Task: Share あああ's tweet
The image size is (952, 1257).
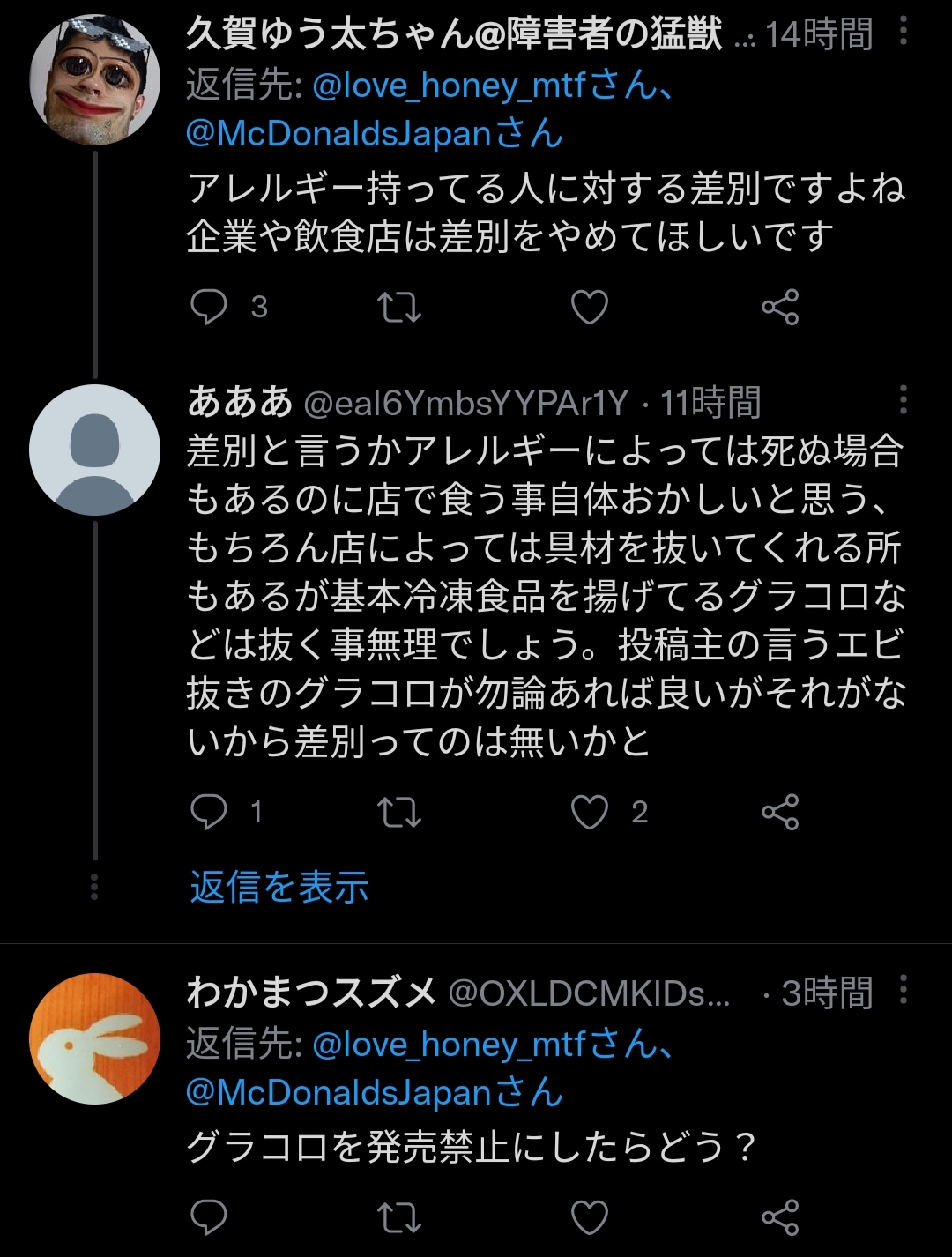Action: [780, 812]
